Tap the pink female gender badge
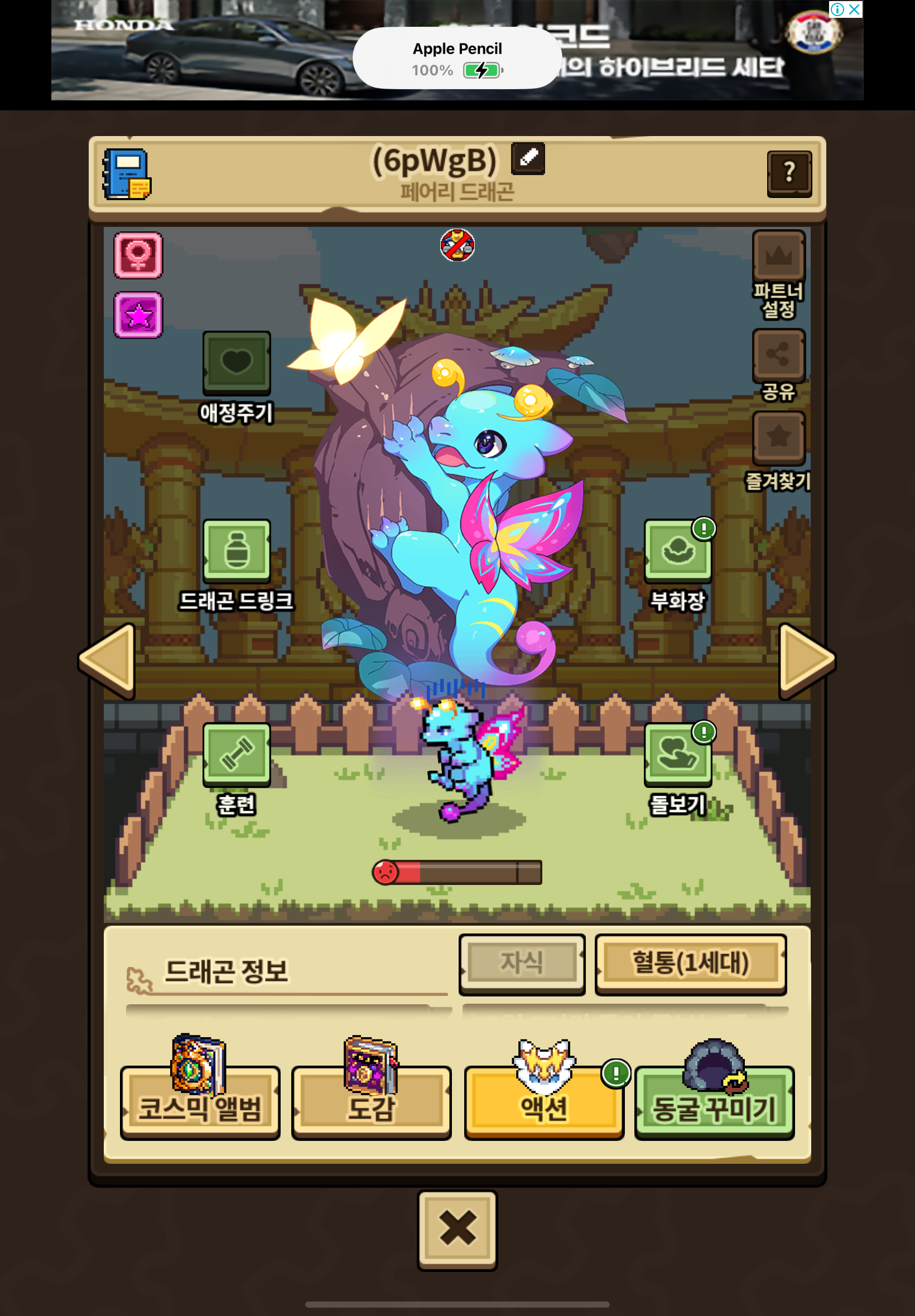 (x=138, y=255)
